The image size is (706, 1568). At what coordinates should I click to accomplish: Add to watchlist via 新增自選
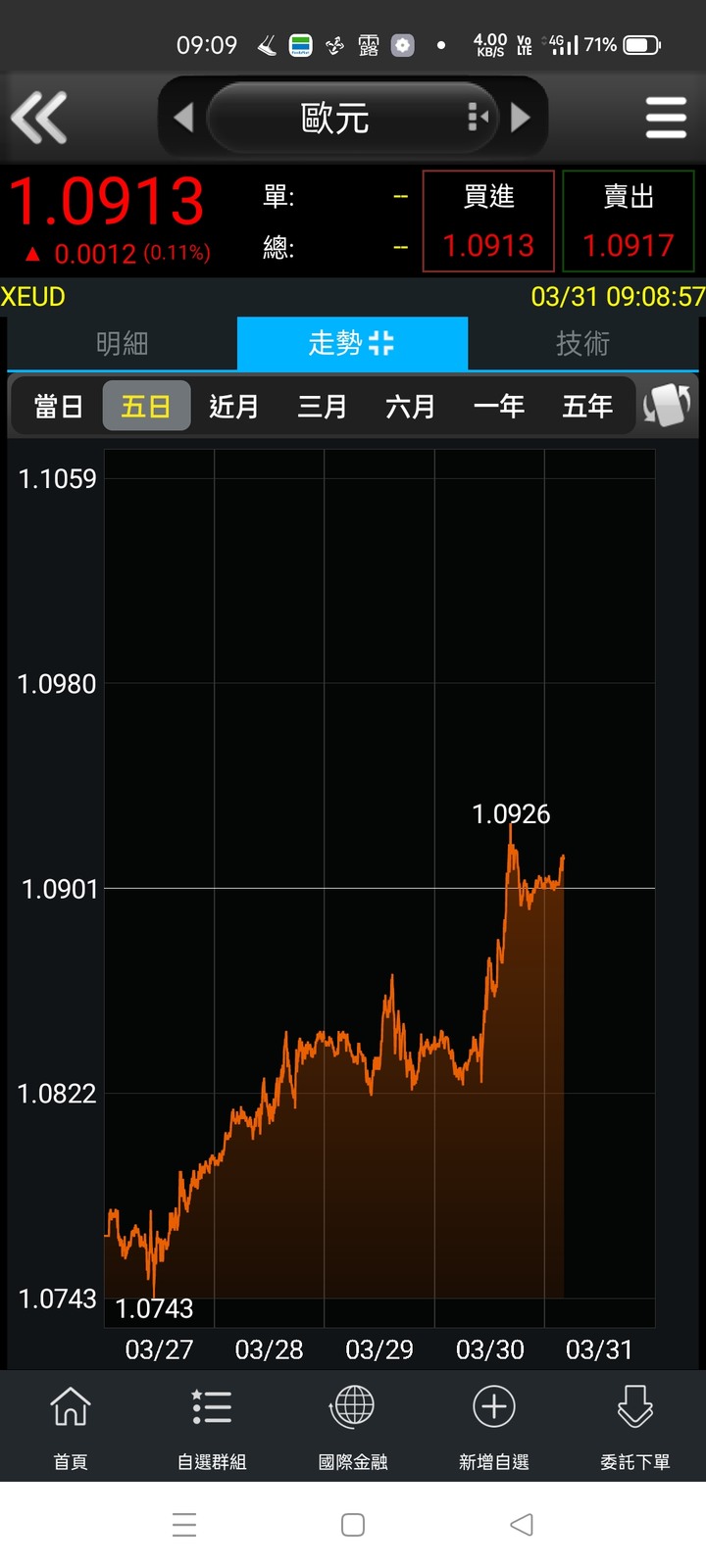494,1427
